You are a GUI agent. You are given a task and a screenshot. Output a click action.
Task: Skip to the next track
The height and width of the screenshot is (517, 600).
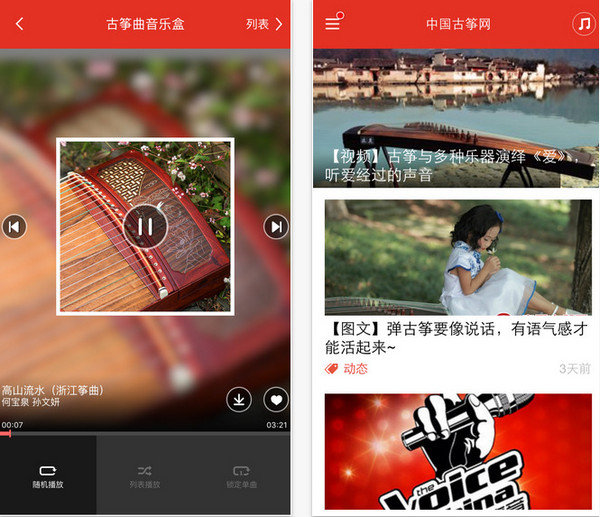275,227
